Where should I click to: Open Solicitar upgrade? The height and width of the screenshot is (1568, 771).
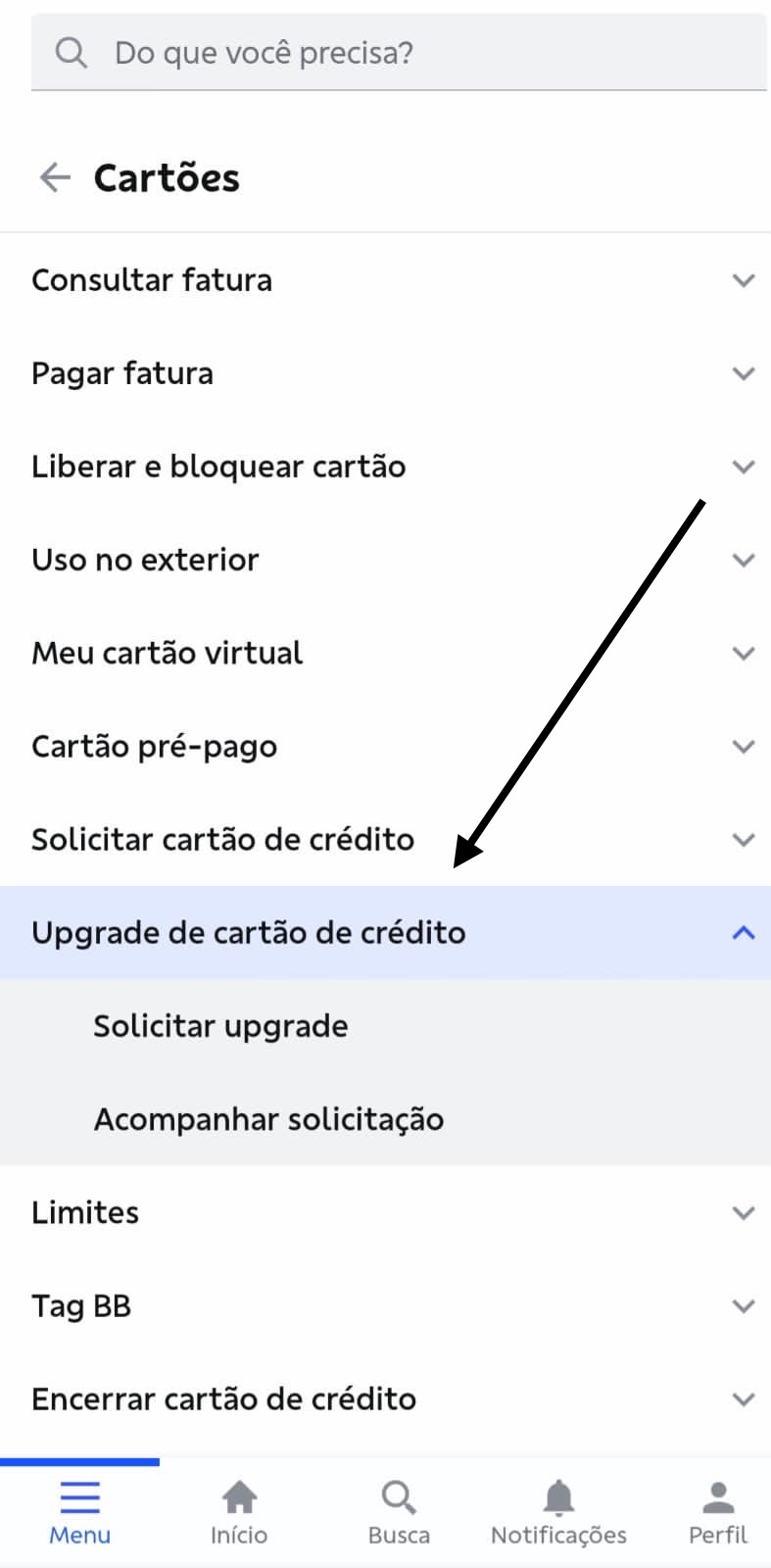385,1026
